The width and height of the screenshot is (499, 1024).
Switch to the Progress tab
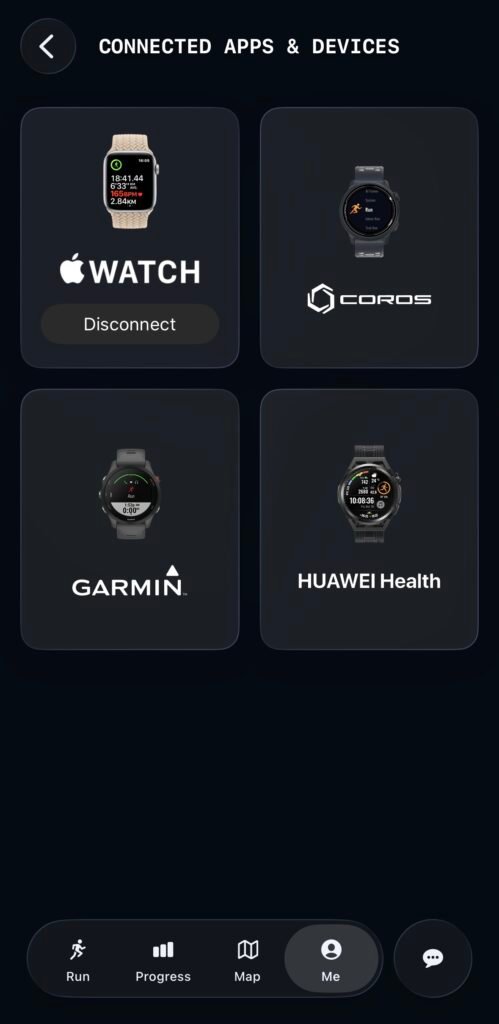coord(163,960)
